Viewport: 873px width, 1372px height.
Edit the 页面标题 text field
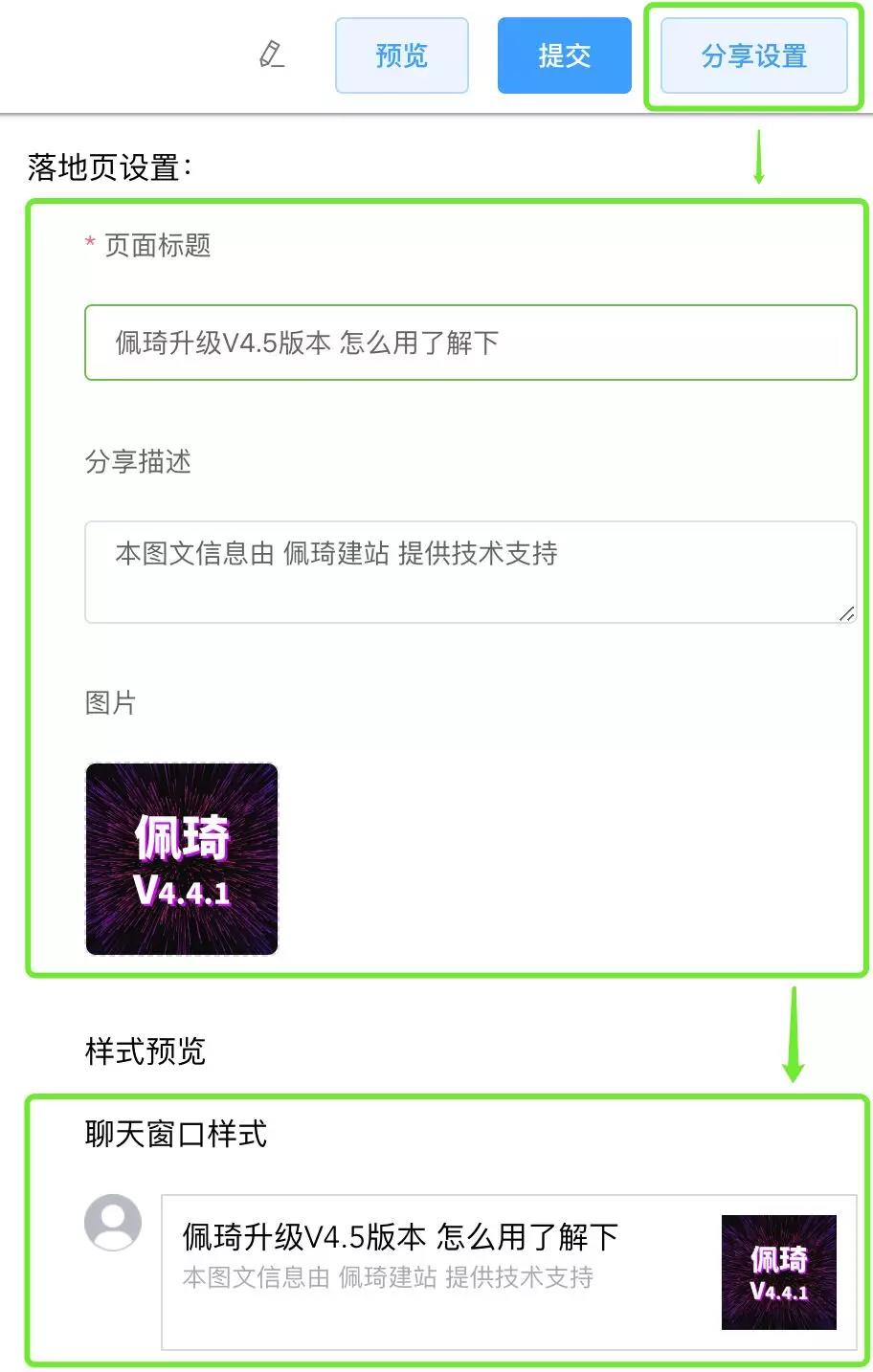tap(470, 343)
